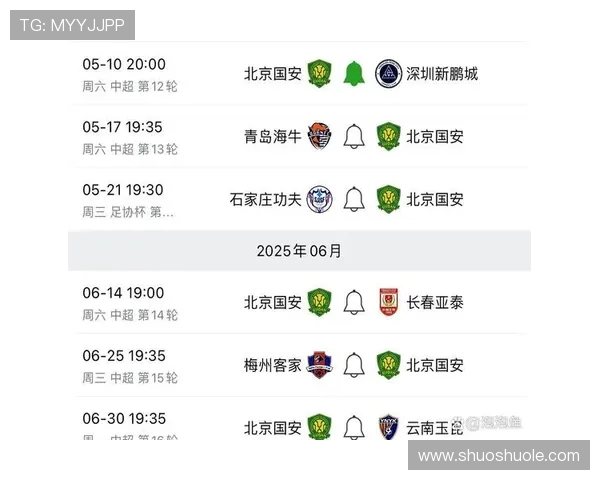
Task: Open the 05-17 19:35 青岛海牛 match
Action: (x=150, y=137)
